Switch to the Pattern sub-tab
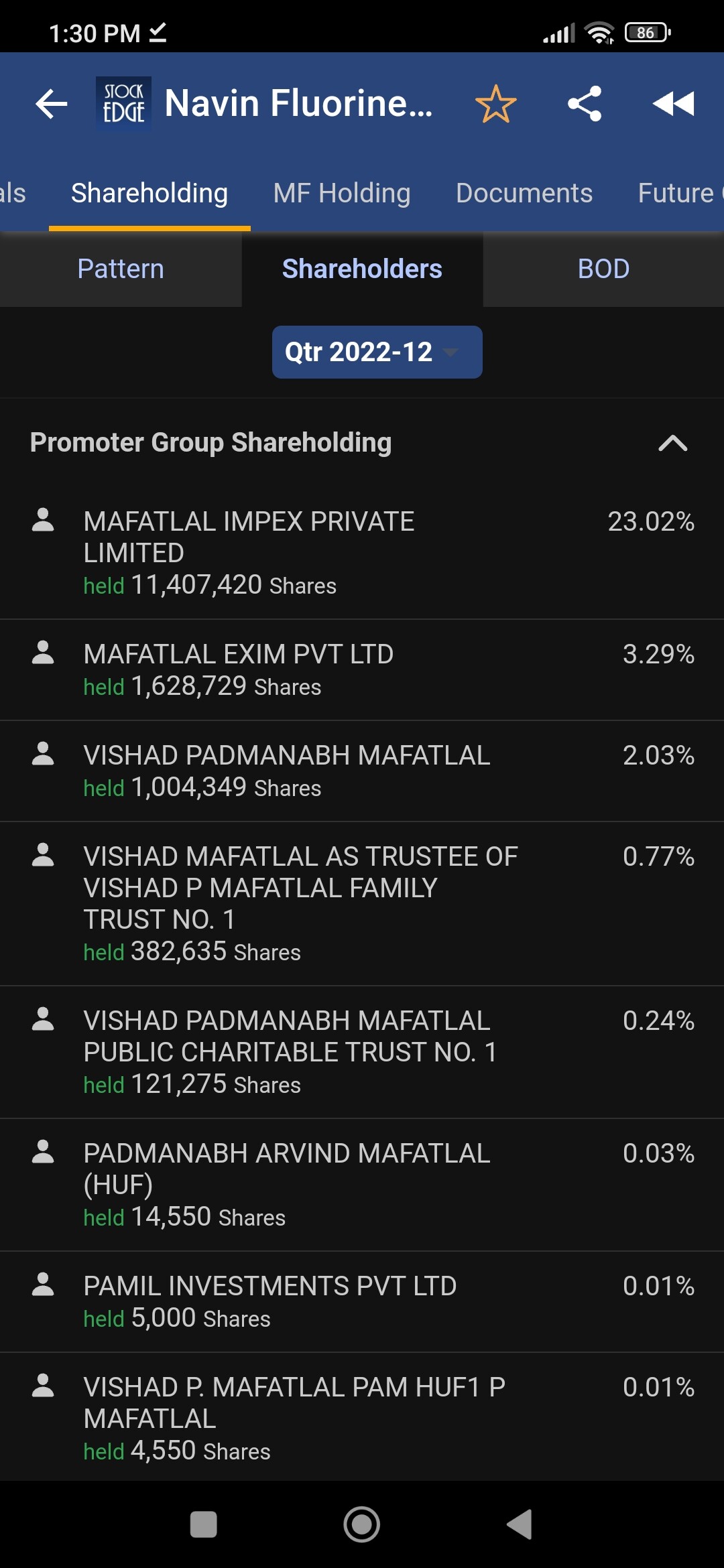Image resolution: width=724 pixels, height=1568 pixels. point(121,269)
